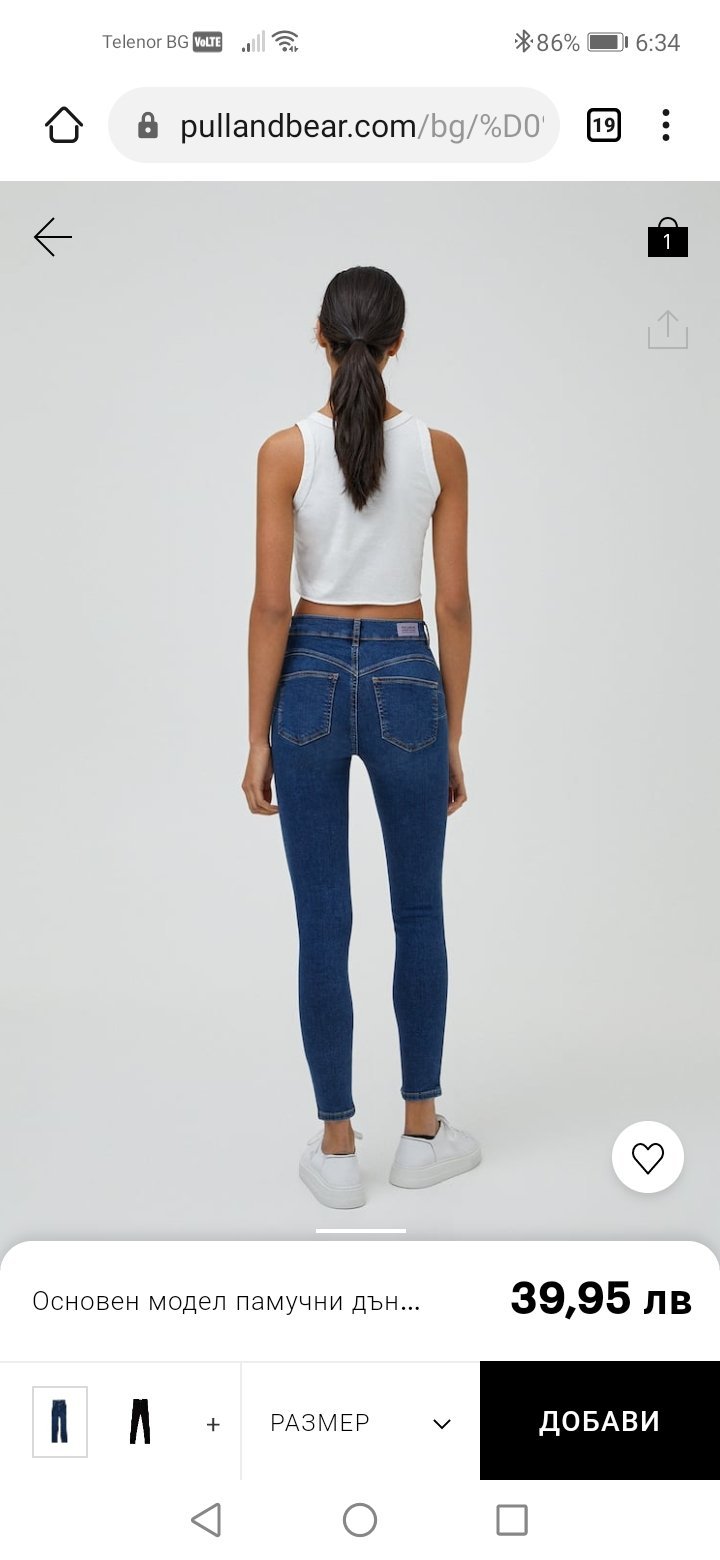Image resolution: width=720 pixels, height=1560 pixels.
Task: Tap the ДОБАВИ add-to-bag button
Action: [600, 1421]
